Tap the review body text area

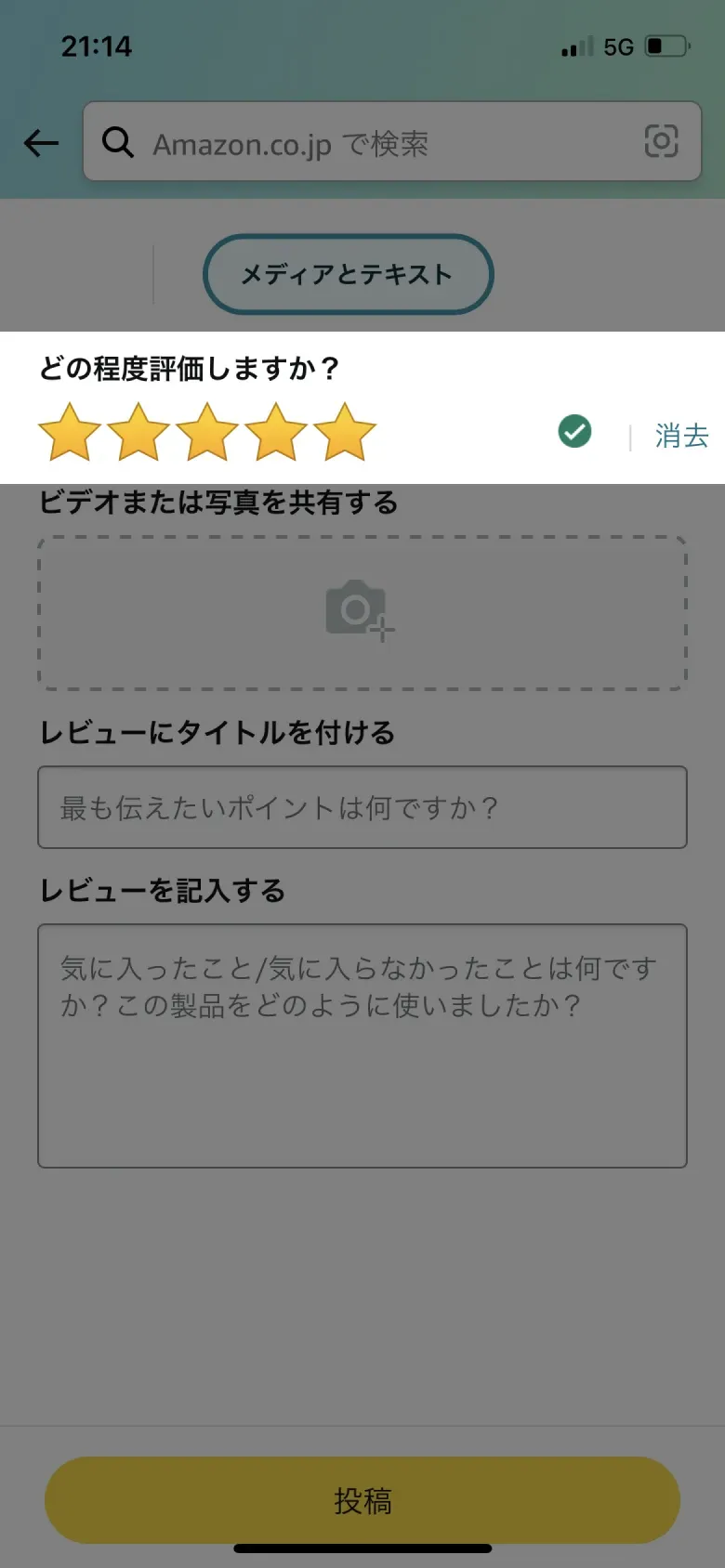click(361, 1045)
